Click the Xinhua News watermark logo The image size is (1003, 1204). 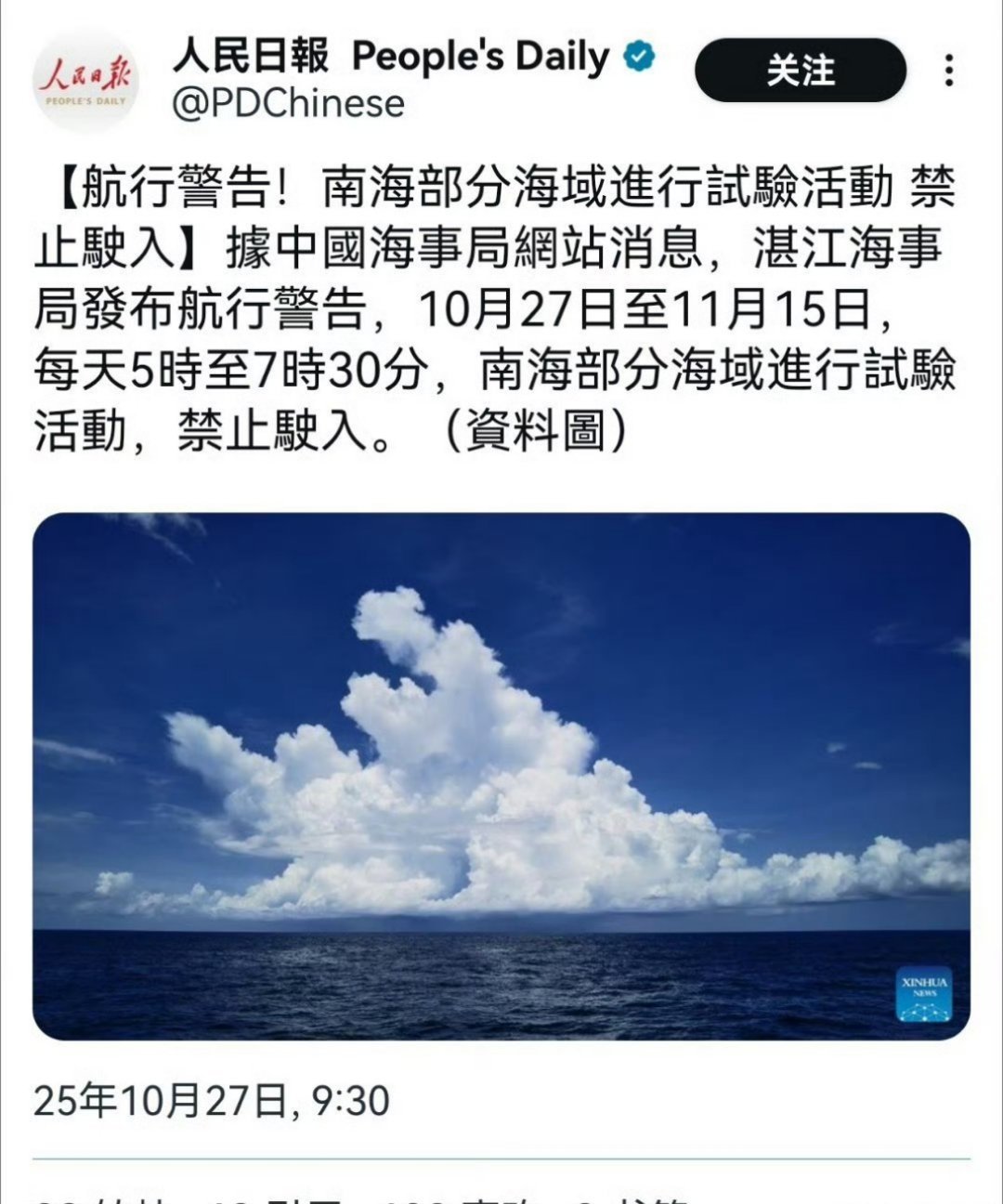pos(922,992)
